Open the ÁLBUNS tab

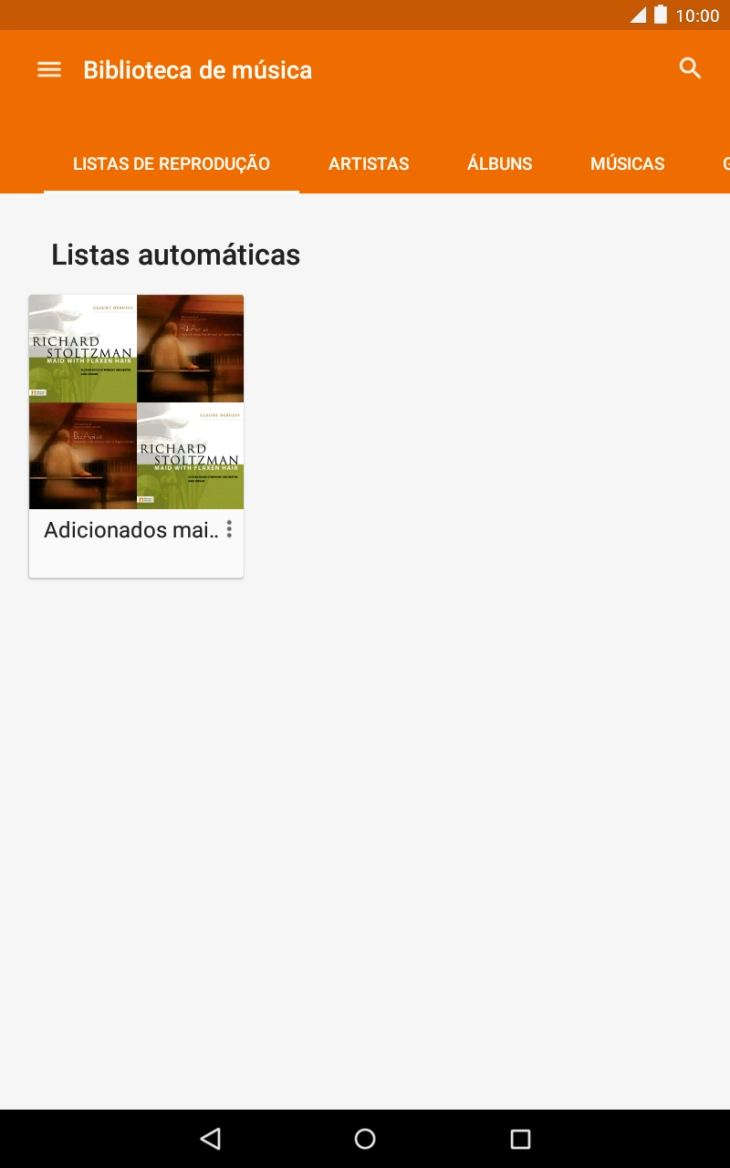click(498, 163)
